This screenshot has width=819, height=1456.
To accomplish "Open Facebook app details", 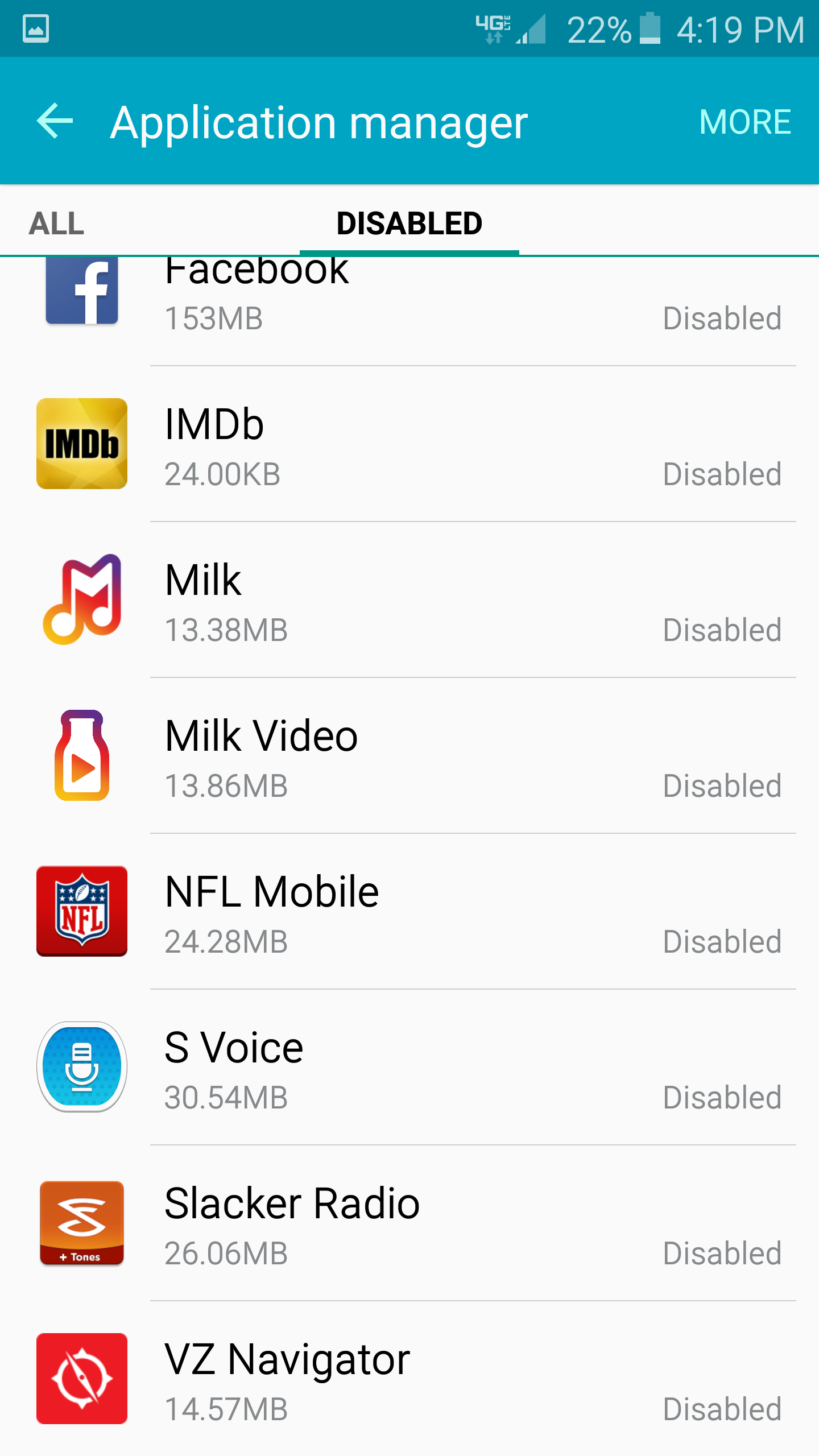I will (409, 301).
